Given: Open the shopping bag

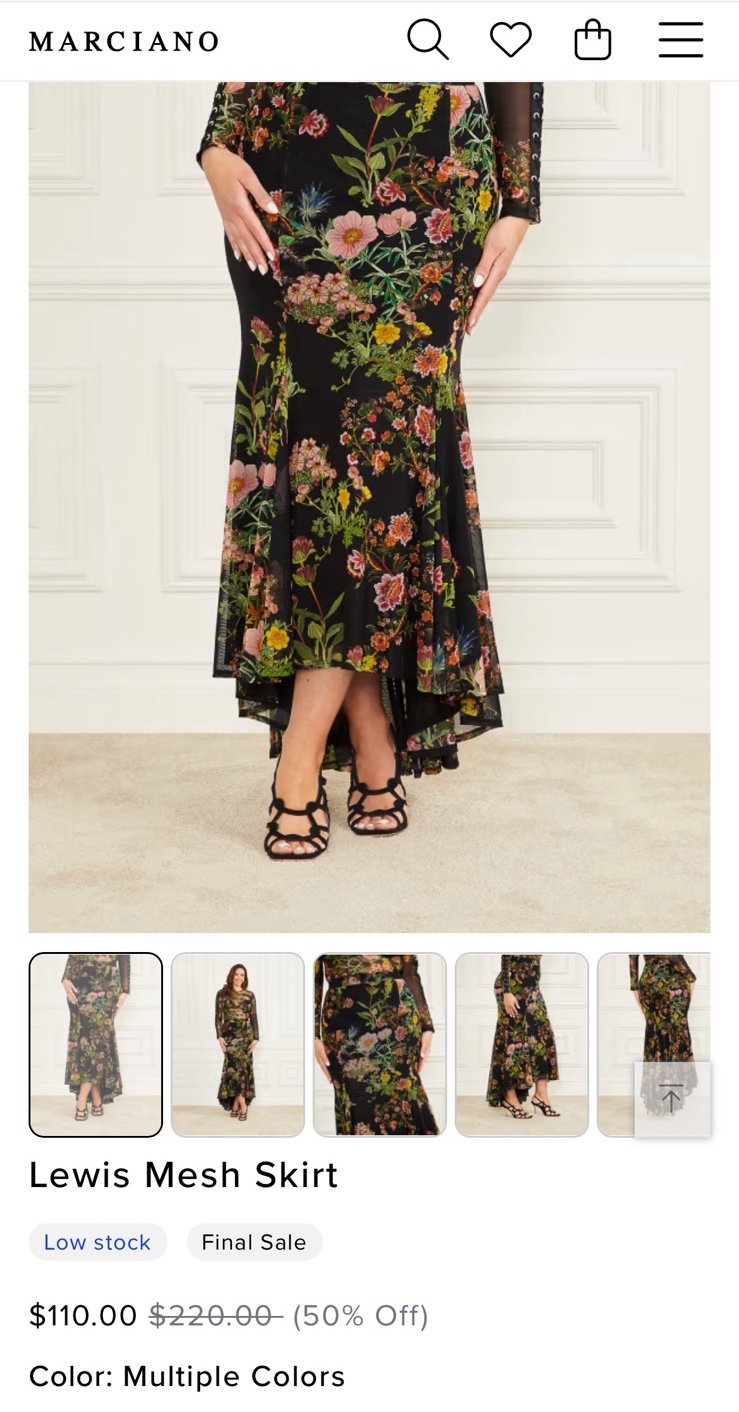Looking at the screenshot, I should point(592,41).
